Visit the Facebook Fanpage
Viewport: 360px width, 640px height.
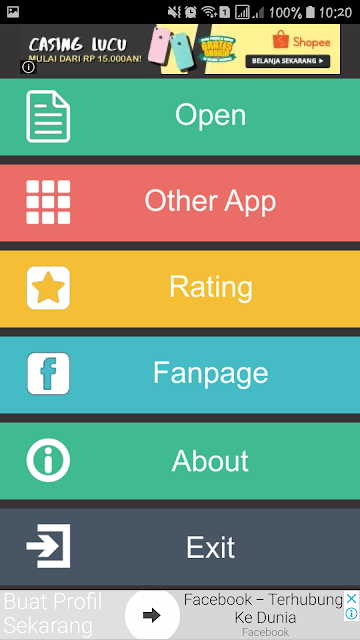[180, 375]
